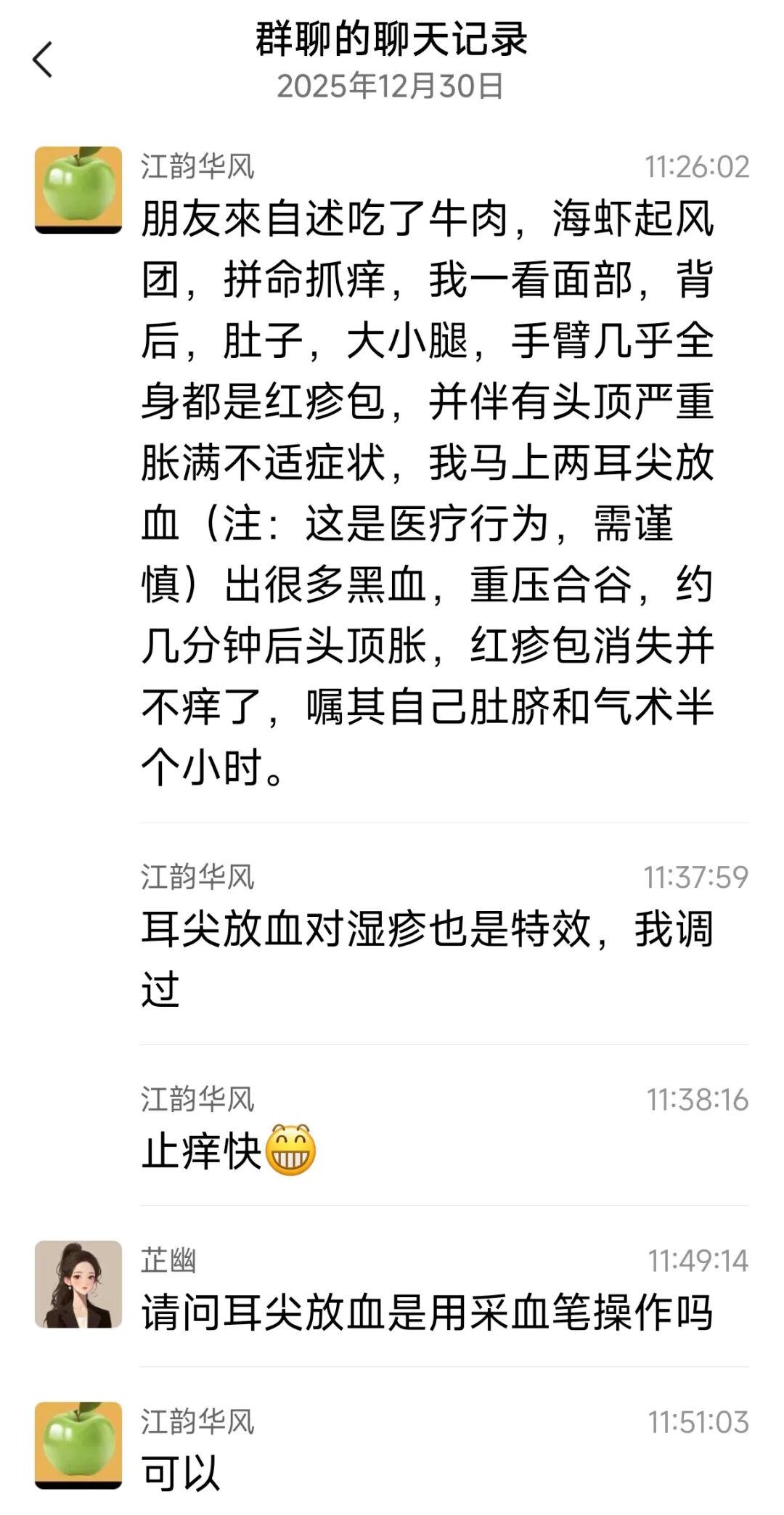Go back using the top-left arrow
The image size is (784, 1515).
(43, 60)
